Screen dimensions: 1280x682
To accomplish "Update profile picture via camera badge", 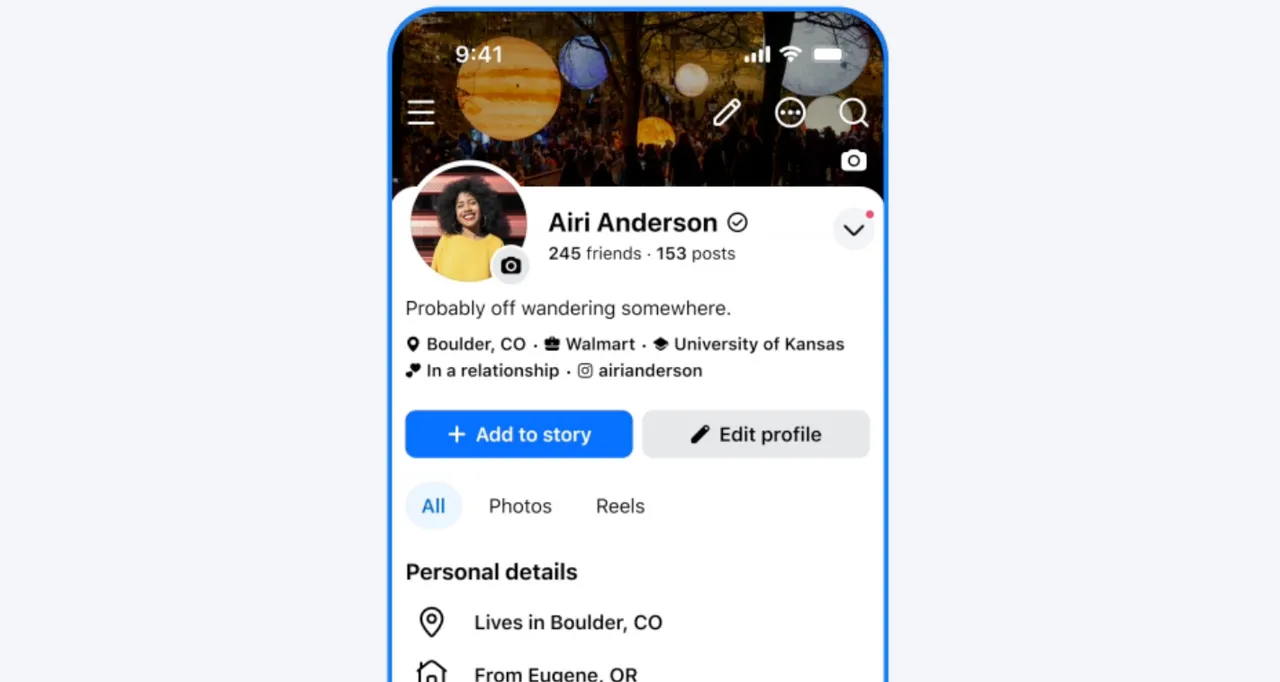I will pos(511,265).
